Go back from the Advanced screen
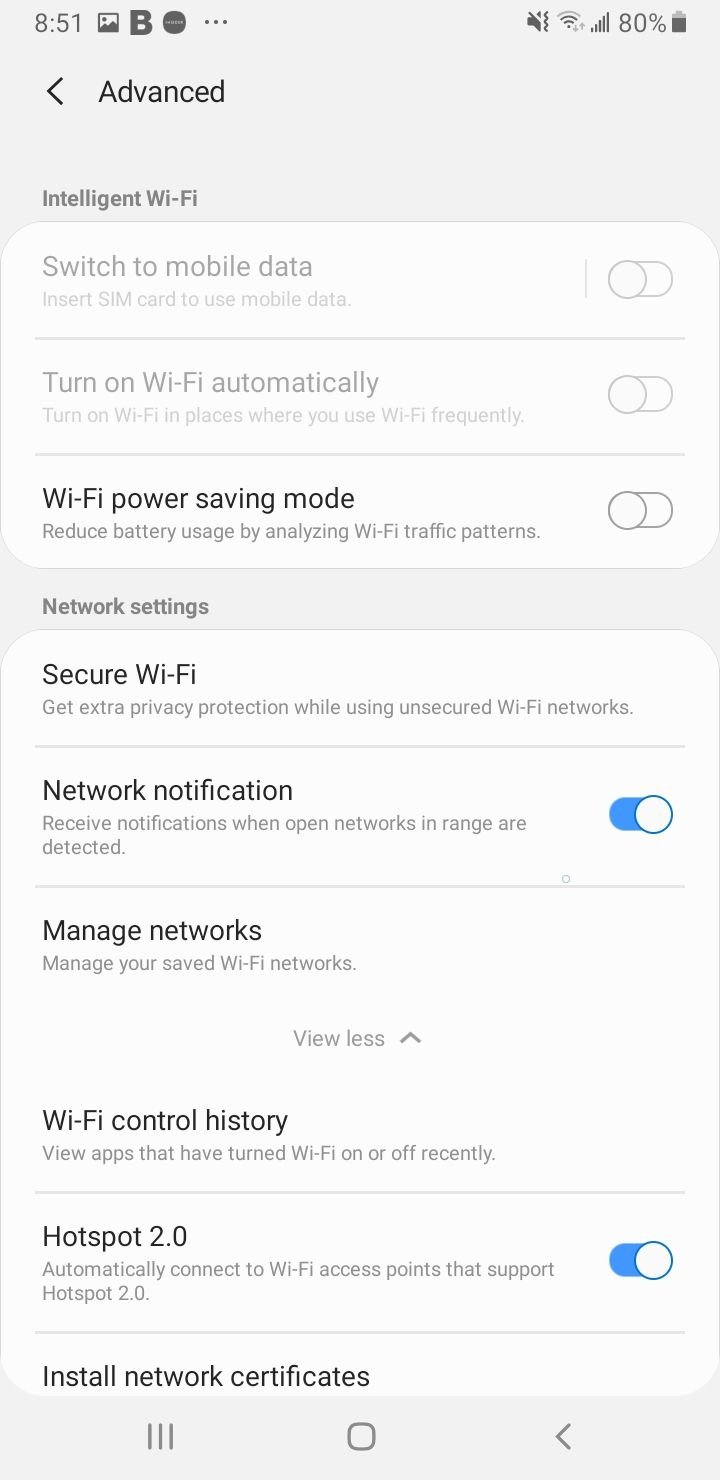The image size is (720, 1480). point(56,92)
